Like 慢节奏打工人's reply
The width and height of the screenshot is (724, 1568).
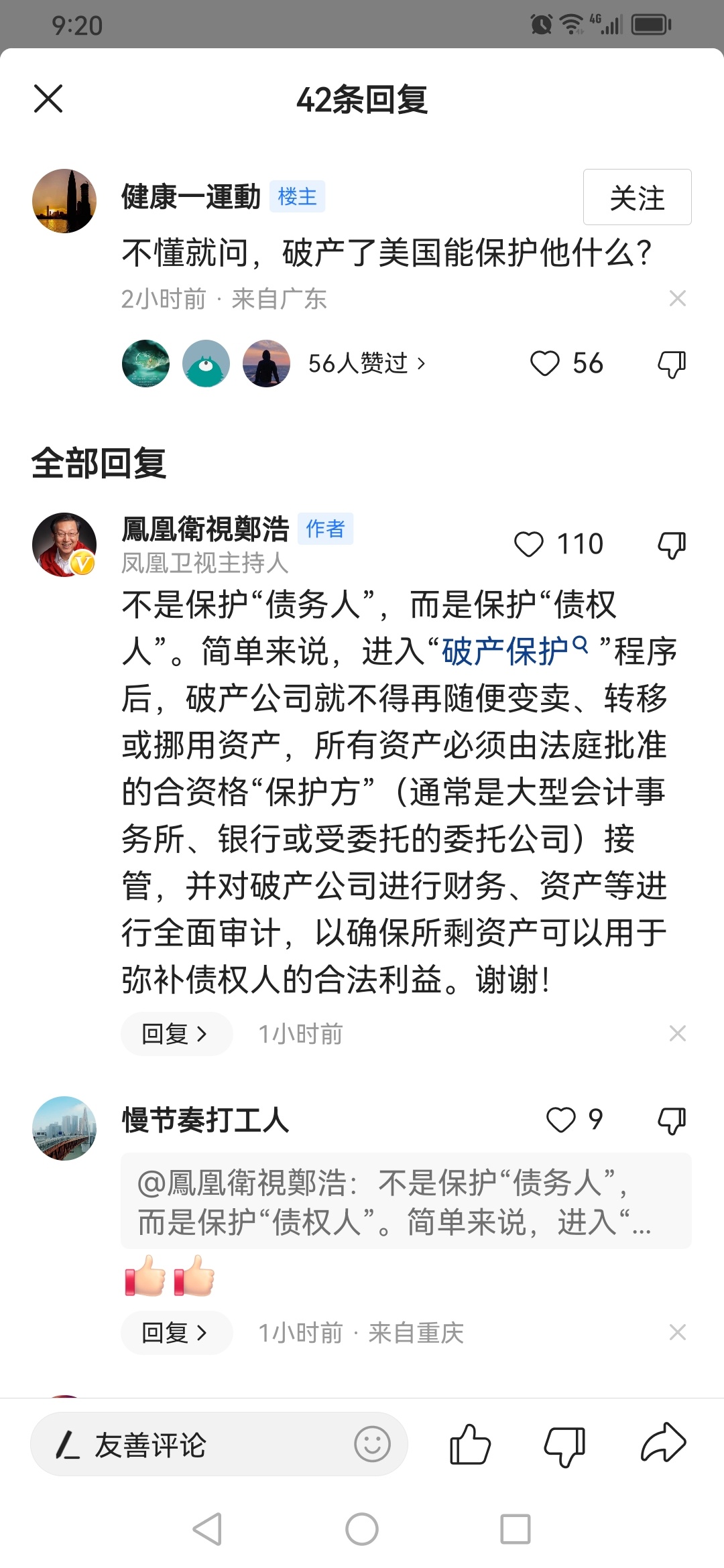pos(561,1120)
